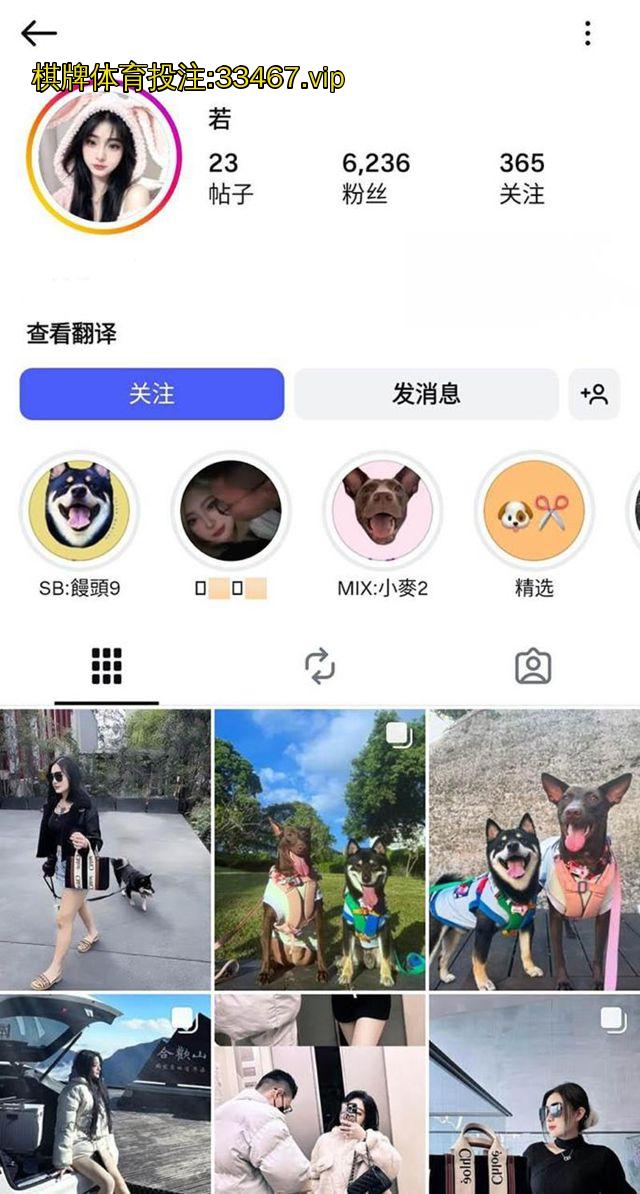Open post of two dogs on grass
The image size is (640, 1194).
point(320,850)
